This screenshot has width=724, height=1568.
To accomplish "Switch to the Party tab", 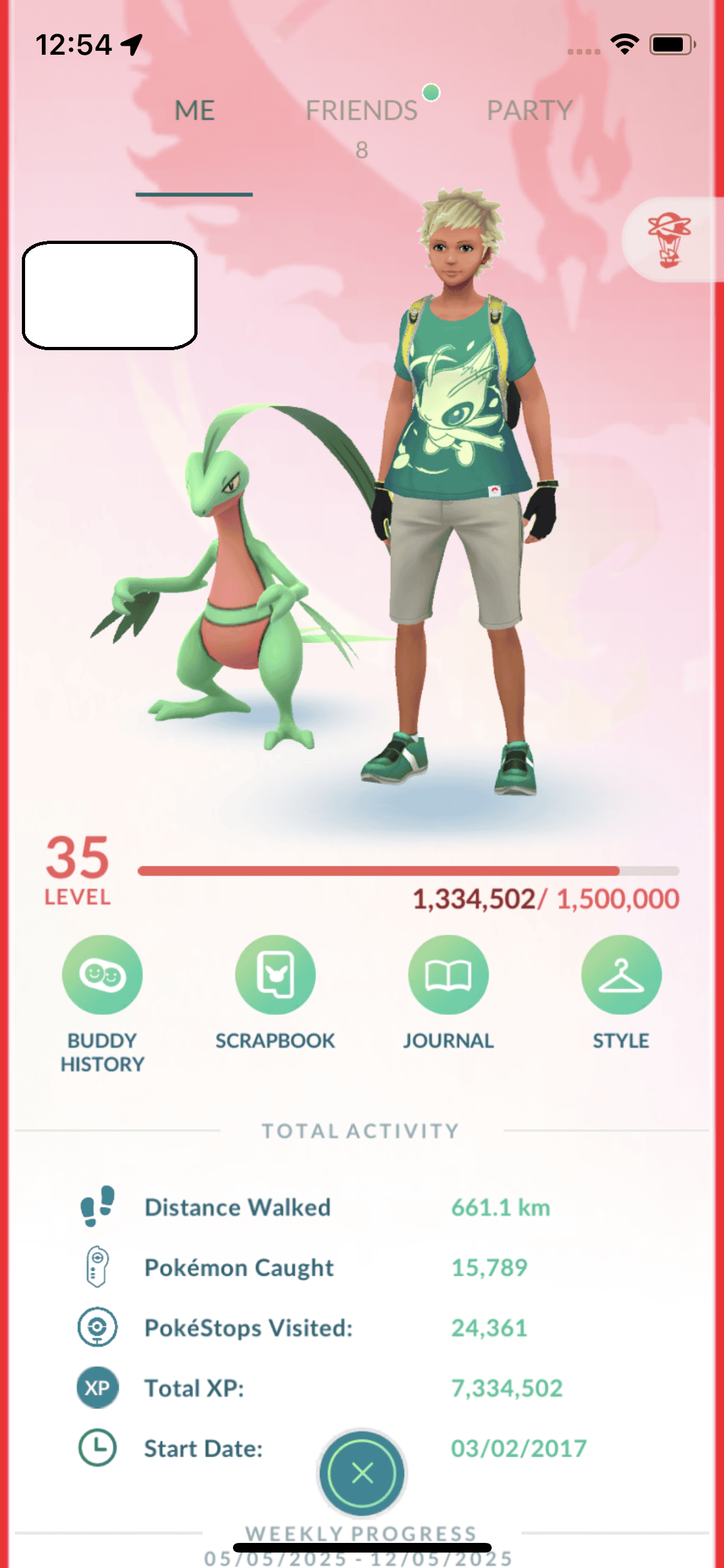I will [530, 111].
